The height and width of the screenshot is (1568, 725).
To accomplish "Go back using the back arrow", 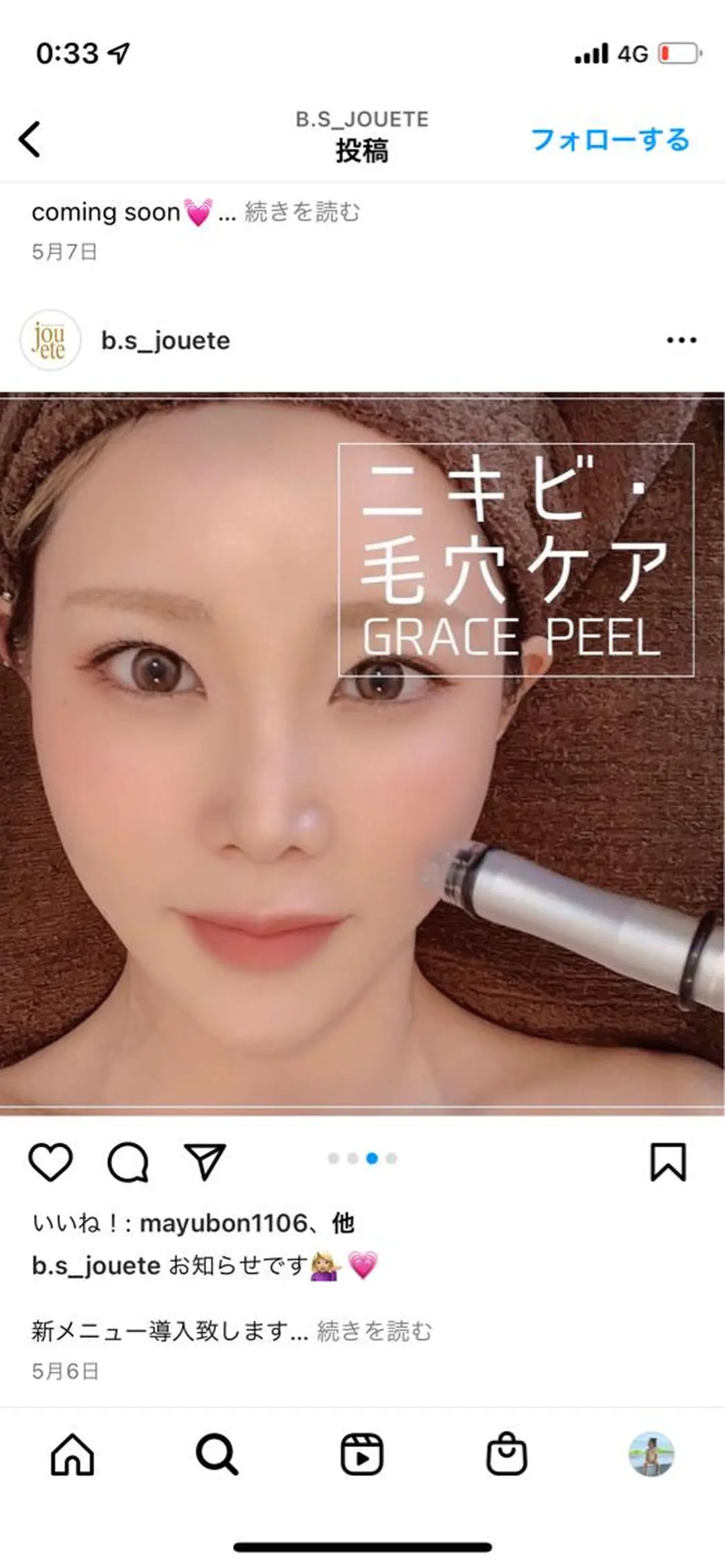I will coord(30,140).
